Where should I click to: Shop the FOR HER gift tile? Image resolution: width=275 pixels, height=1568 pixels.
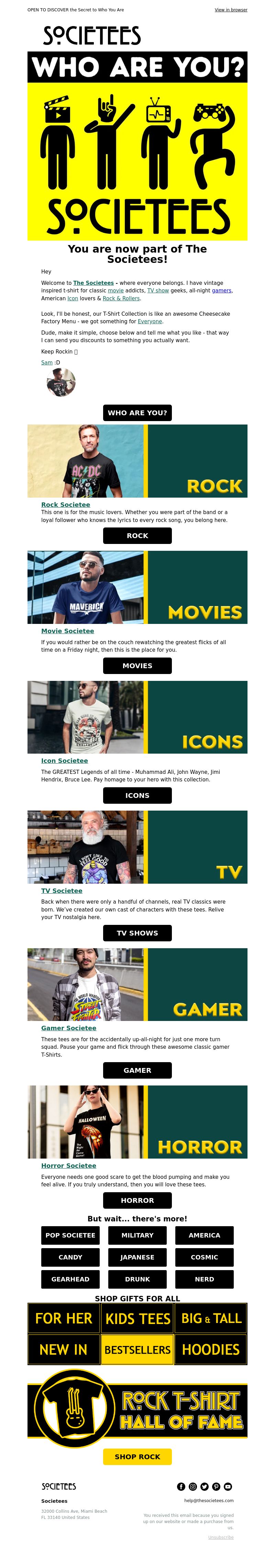[63, 1319]
